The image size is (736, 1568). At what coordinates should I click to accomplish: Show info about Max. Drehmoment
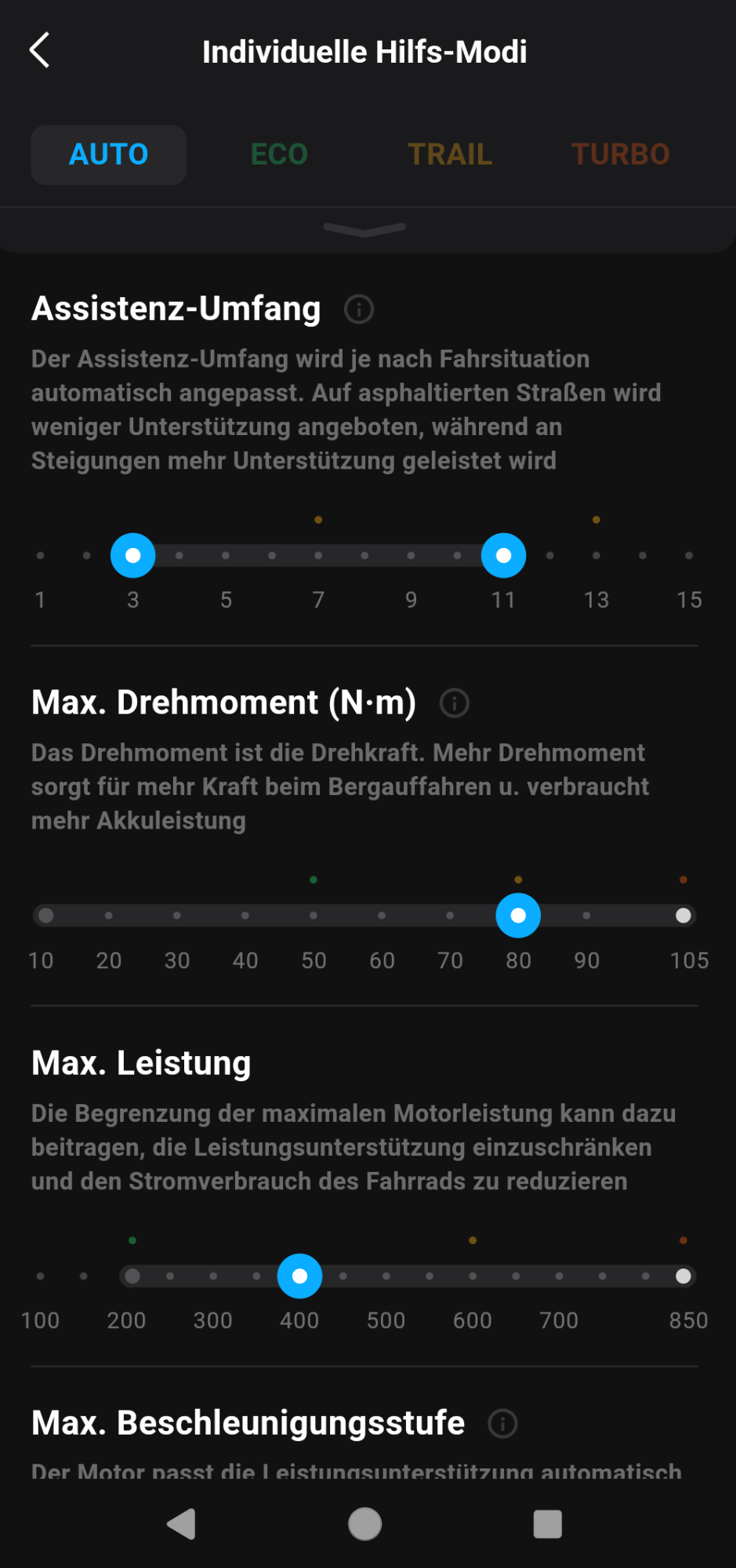pos(455,703)
